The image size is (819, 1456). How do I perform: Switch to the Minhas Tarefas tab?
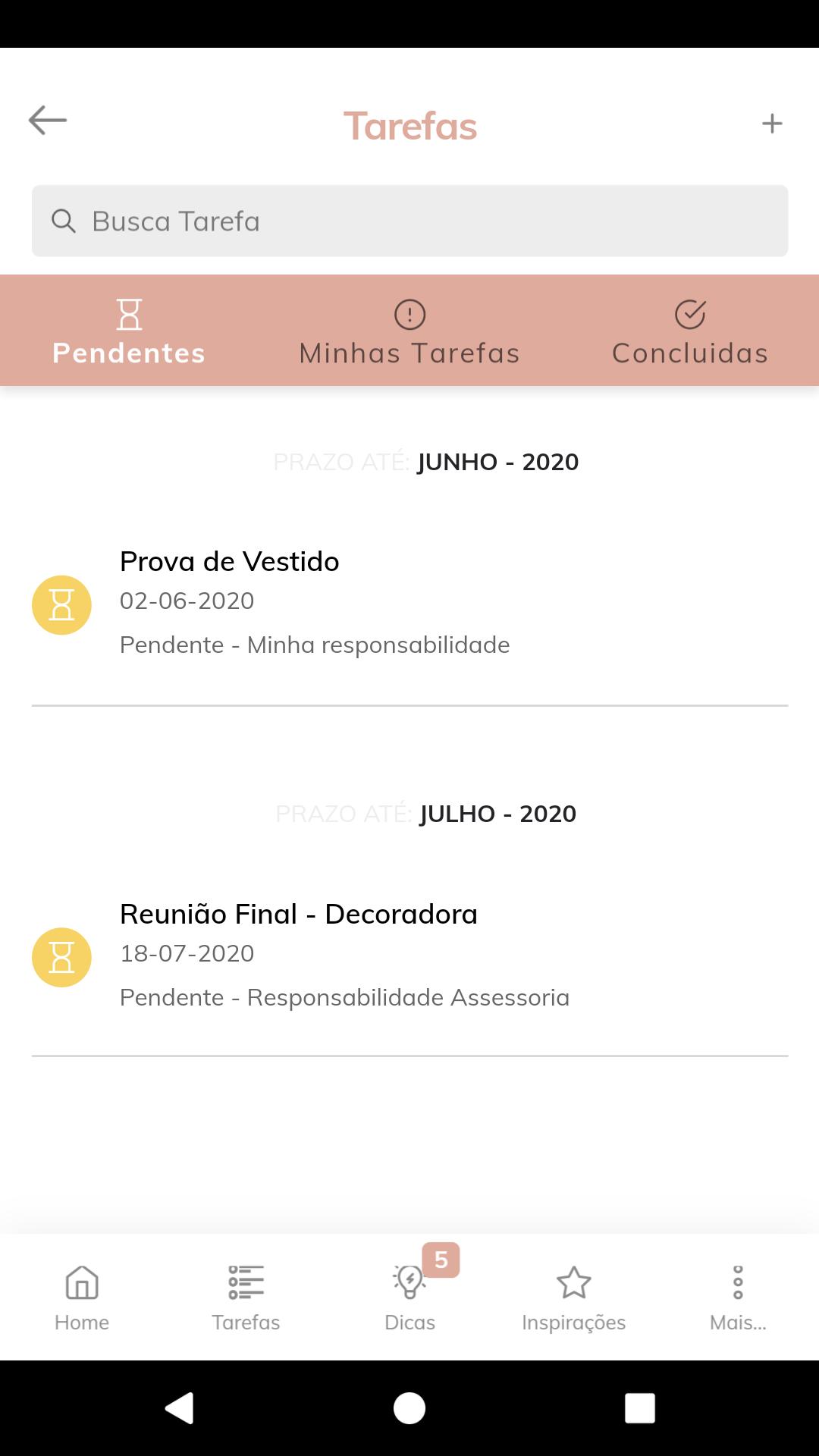point(409,332)
